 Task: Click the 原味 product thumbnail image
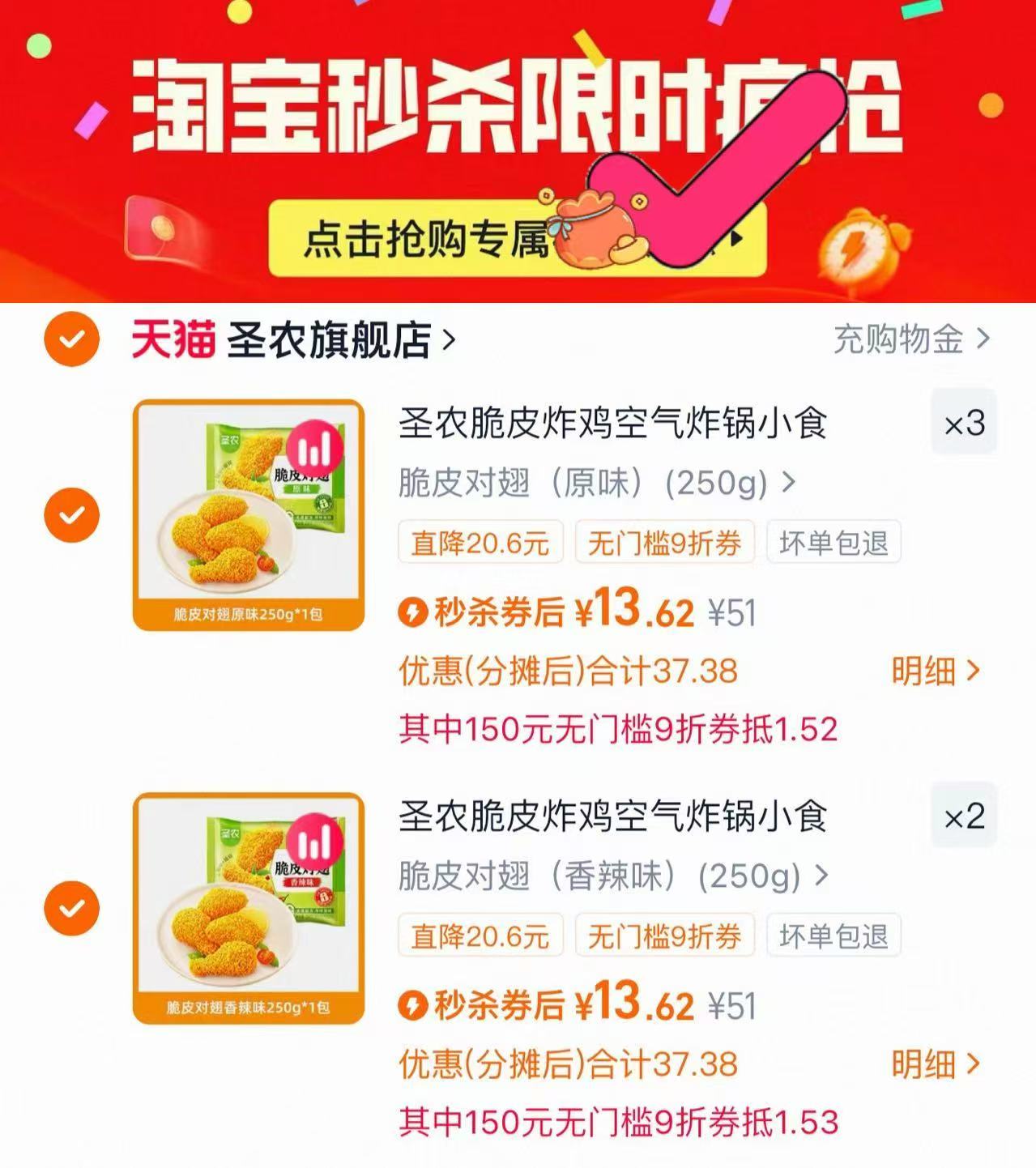[x=248, y=514]
